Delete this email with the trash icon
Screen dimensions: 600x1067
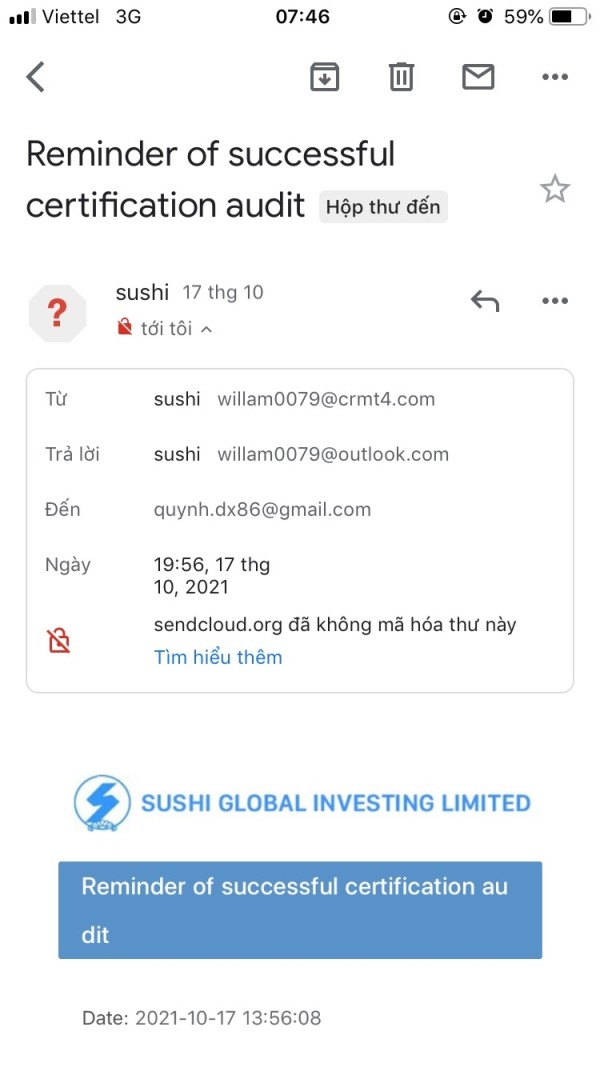[401, 76]
